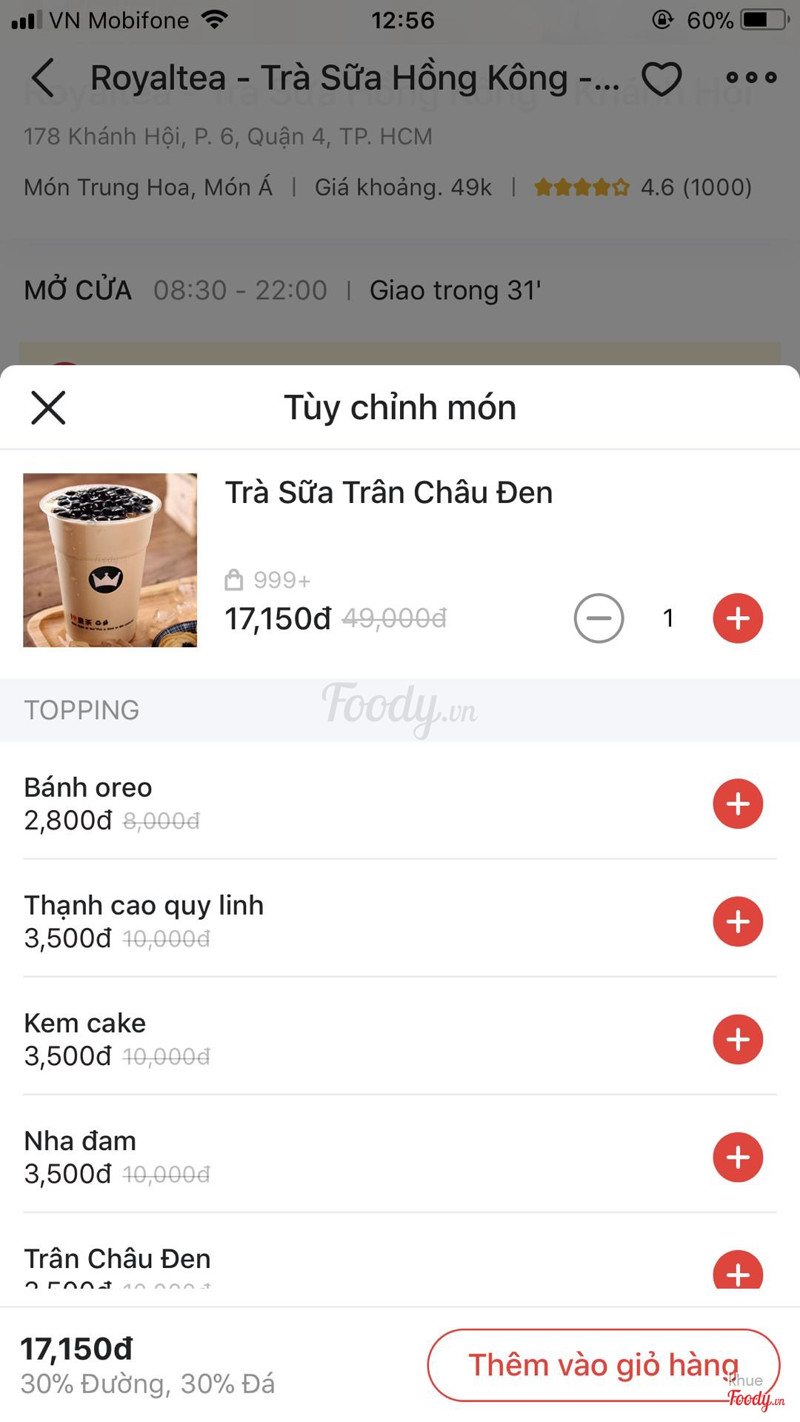Open the three-dot overflow menu
800x1422 pixels.
(751, 78)
